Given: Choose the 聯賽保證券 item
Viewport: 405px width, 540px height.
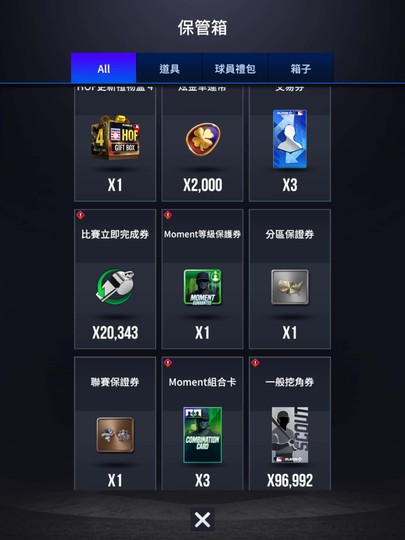Looking at the screenshot, I should point(115,424).
